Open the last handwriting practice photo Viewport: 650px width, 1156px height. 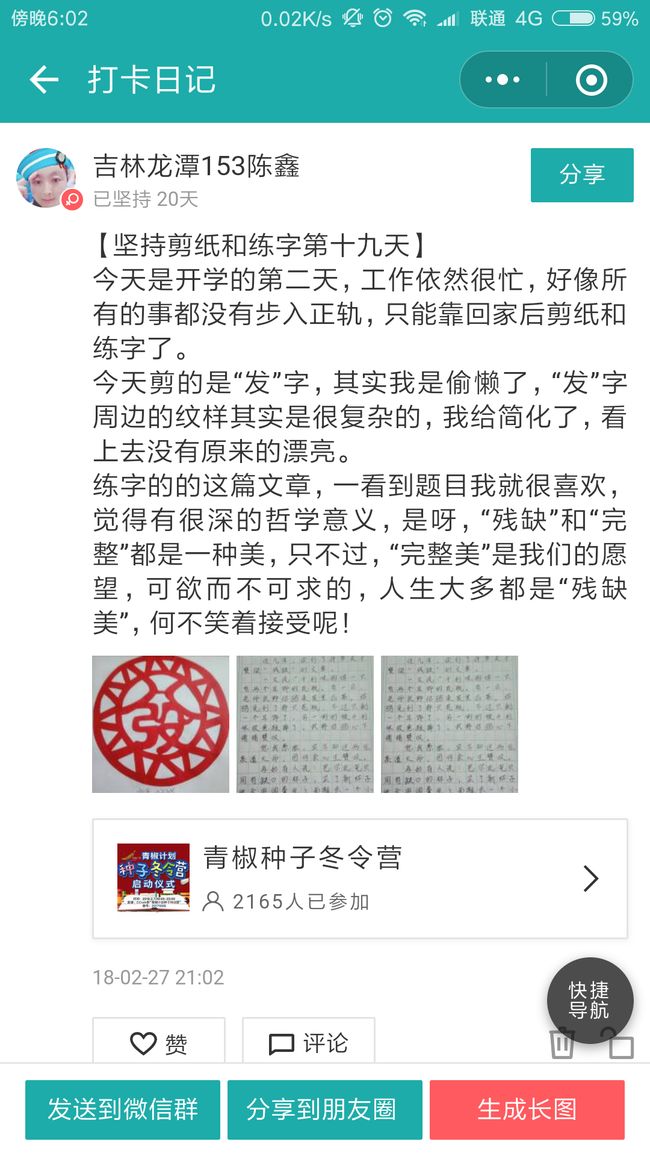pos(450,724)
